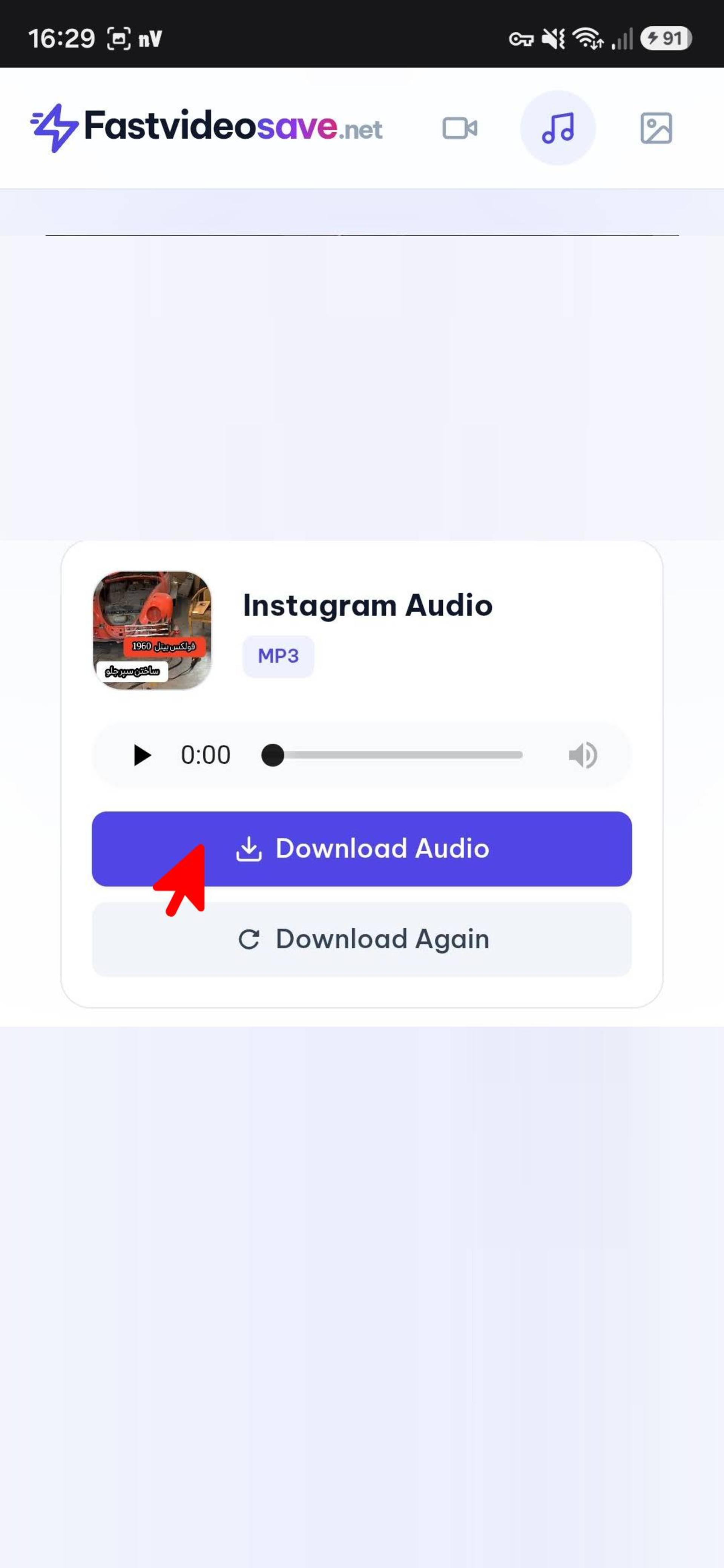Mute the audio player volume
724x1568 pixels.
(583, 755)
